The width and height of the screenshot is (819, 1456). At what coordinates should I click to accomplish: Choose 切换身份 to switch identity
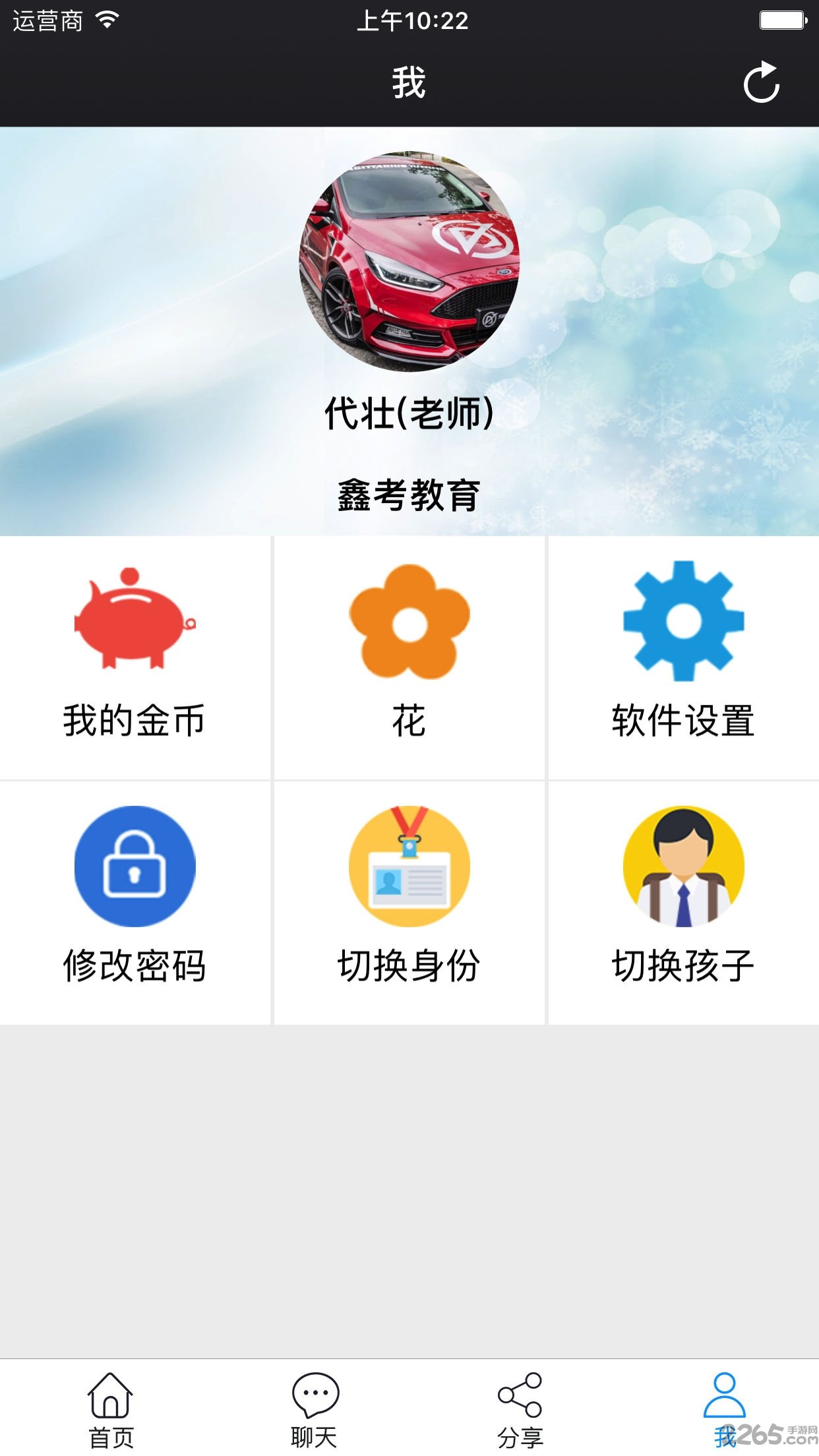[409, 901]
